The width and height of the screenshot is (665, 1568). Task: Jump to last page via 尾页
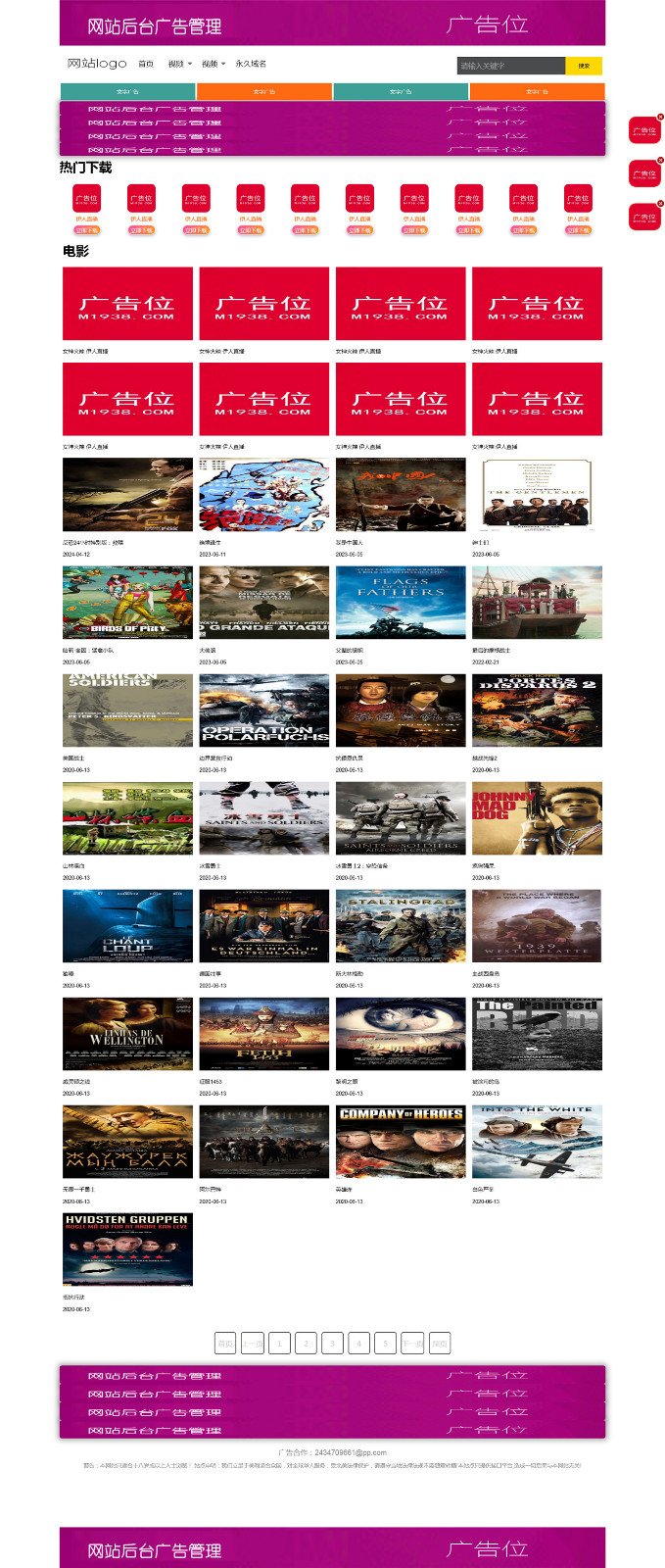coord(440,1344)
